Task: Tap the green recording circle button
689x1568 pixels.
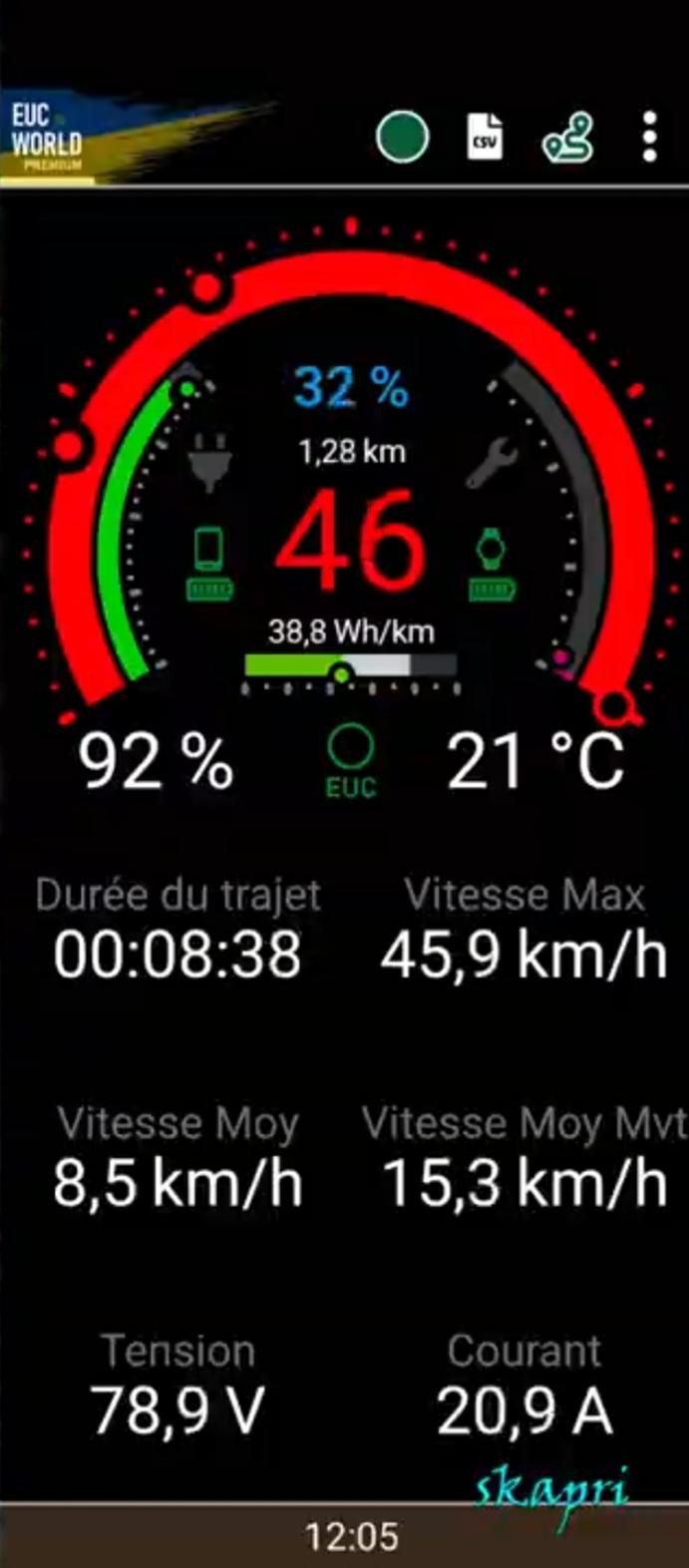Action: [403, 137]
